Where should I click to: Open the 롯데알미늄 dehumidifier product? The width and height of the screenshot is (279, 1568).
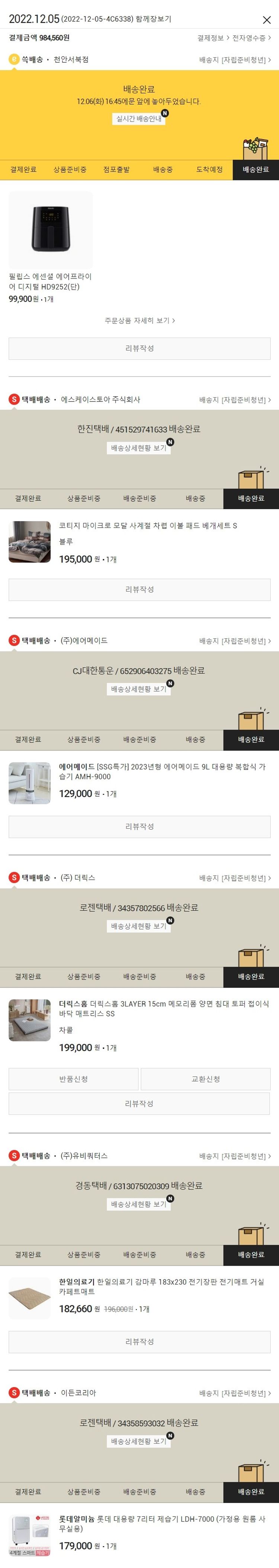(162, 1523)
